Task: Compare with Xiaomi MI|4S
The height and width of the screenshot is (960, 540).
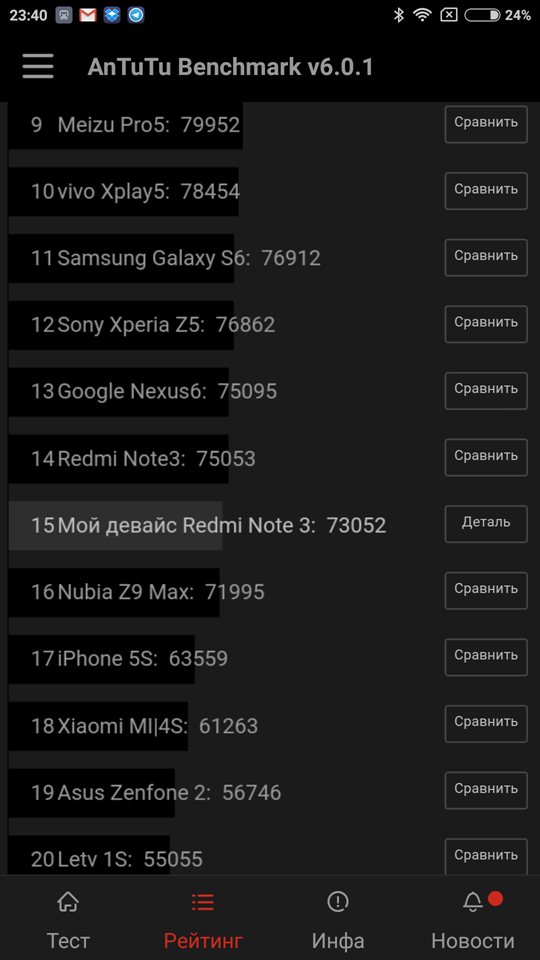Action: (486, 724)
